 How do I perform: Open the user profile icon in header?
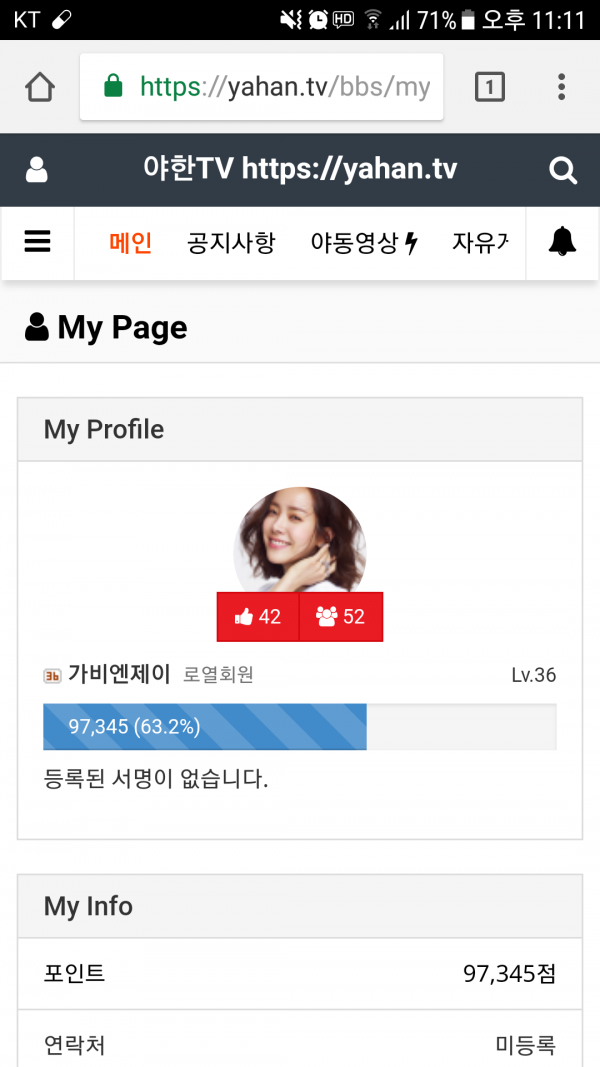[x=37, y=170]
